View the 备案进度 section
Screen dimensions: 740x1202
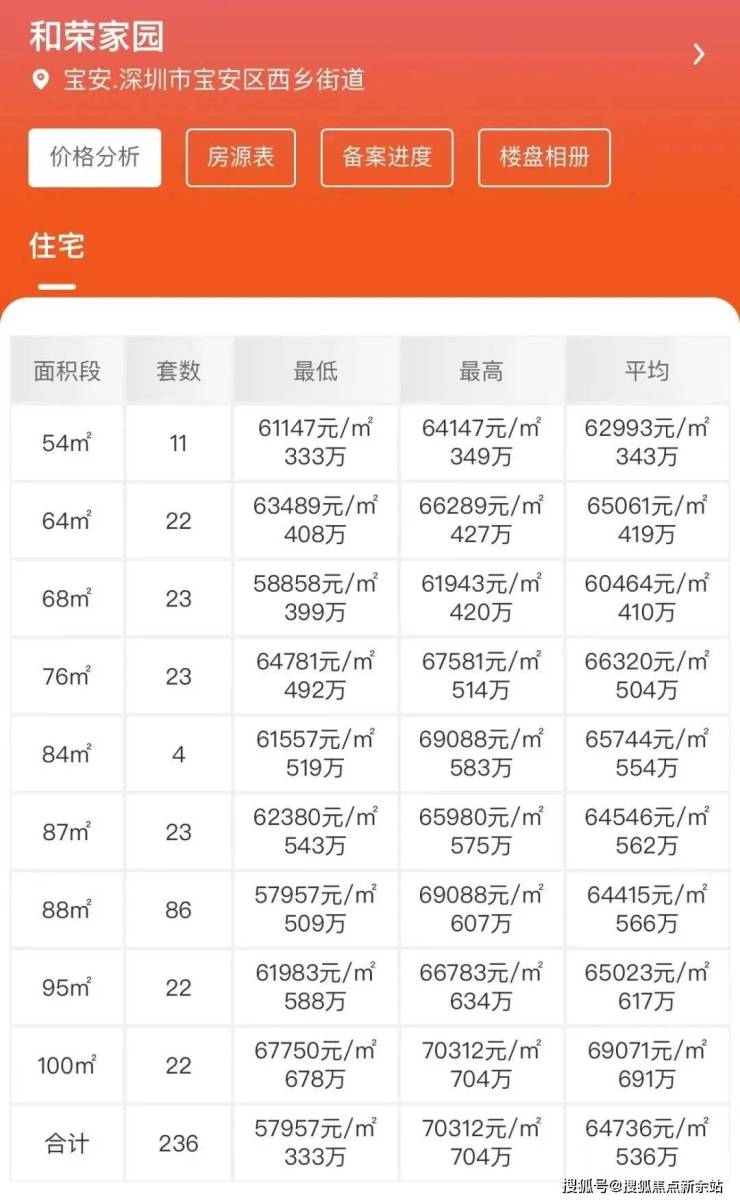point(387,158)
